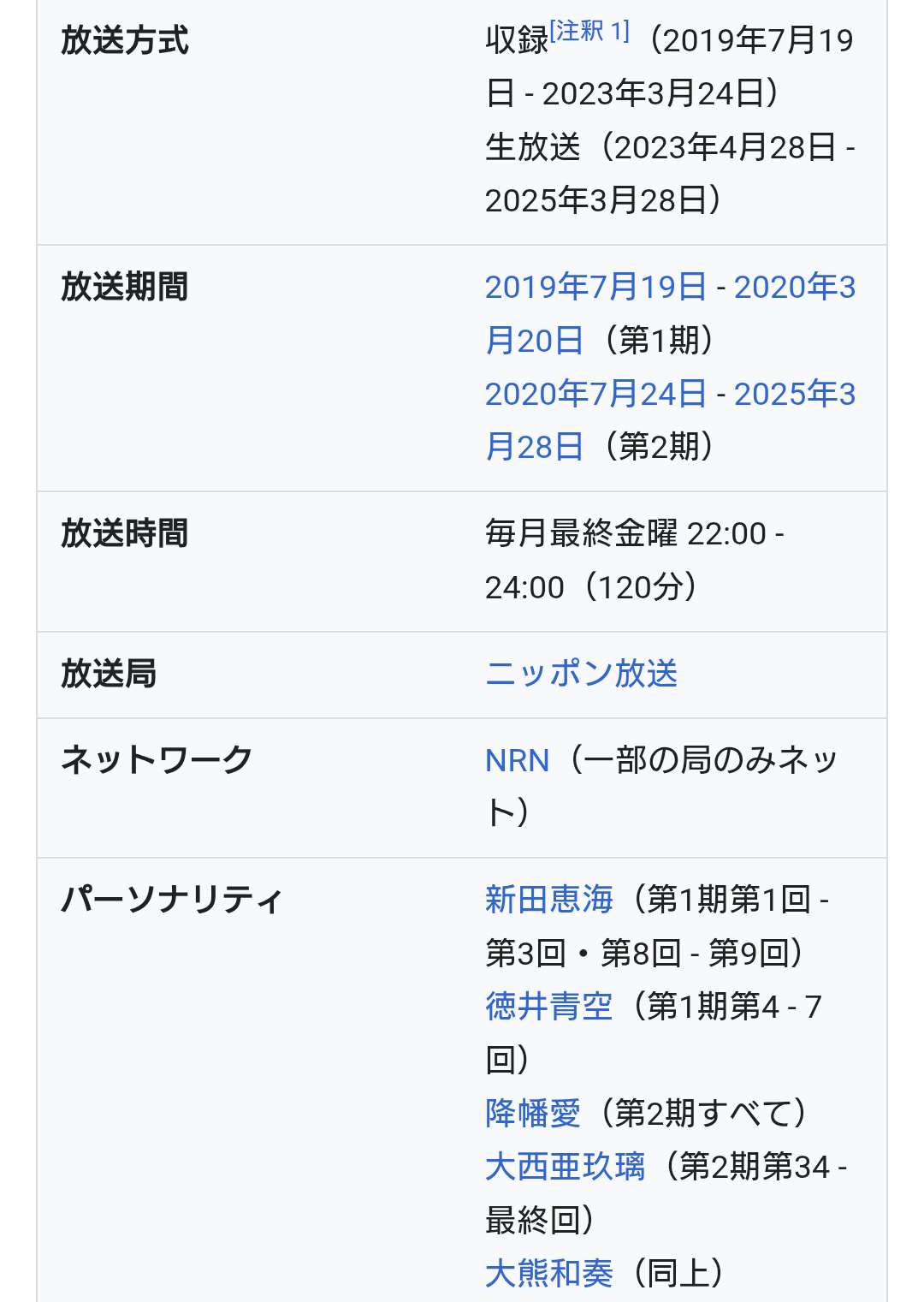Open the NRN network link
Viewport: 924px width, 1302px height.
click(517, 761)
